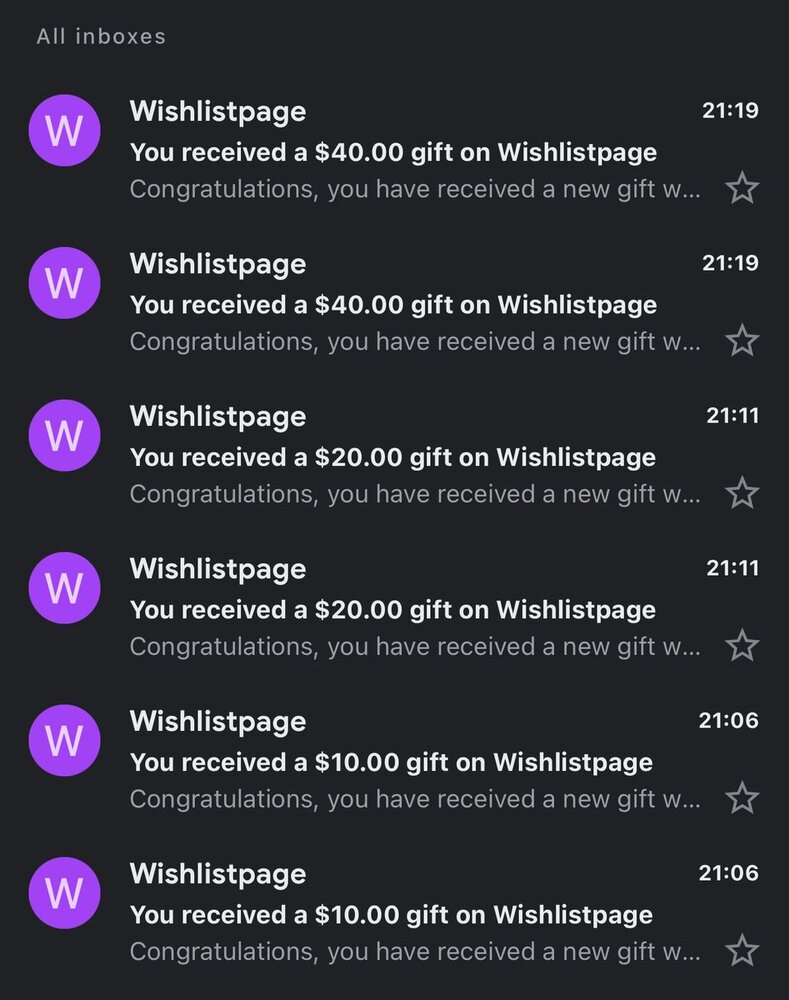Screen dimensions: 789x1000
Task: Star the first $20.00 gift email
Action: tap(742, 493)
